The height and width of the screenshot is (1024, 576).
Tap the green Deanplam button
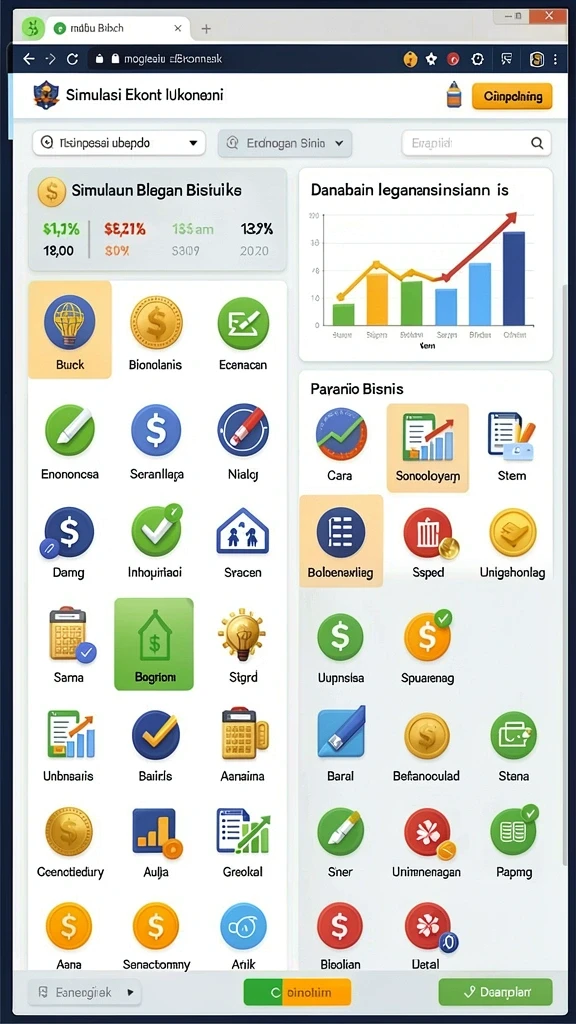[x=496, y=992]
